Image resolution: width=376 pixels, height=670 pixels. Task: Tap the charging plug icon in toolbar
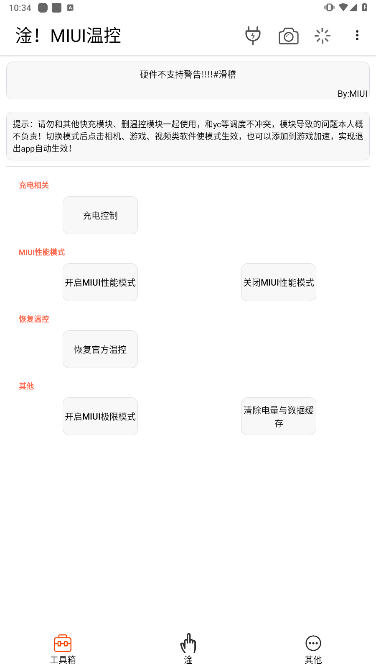(253, 35)
